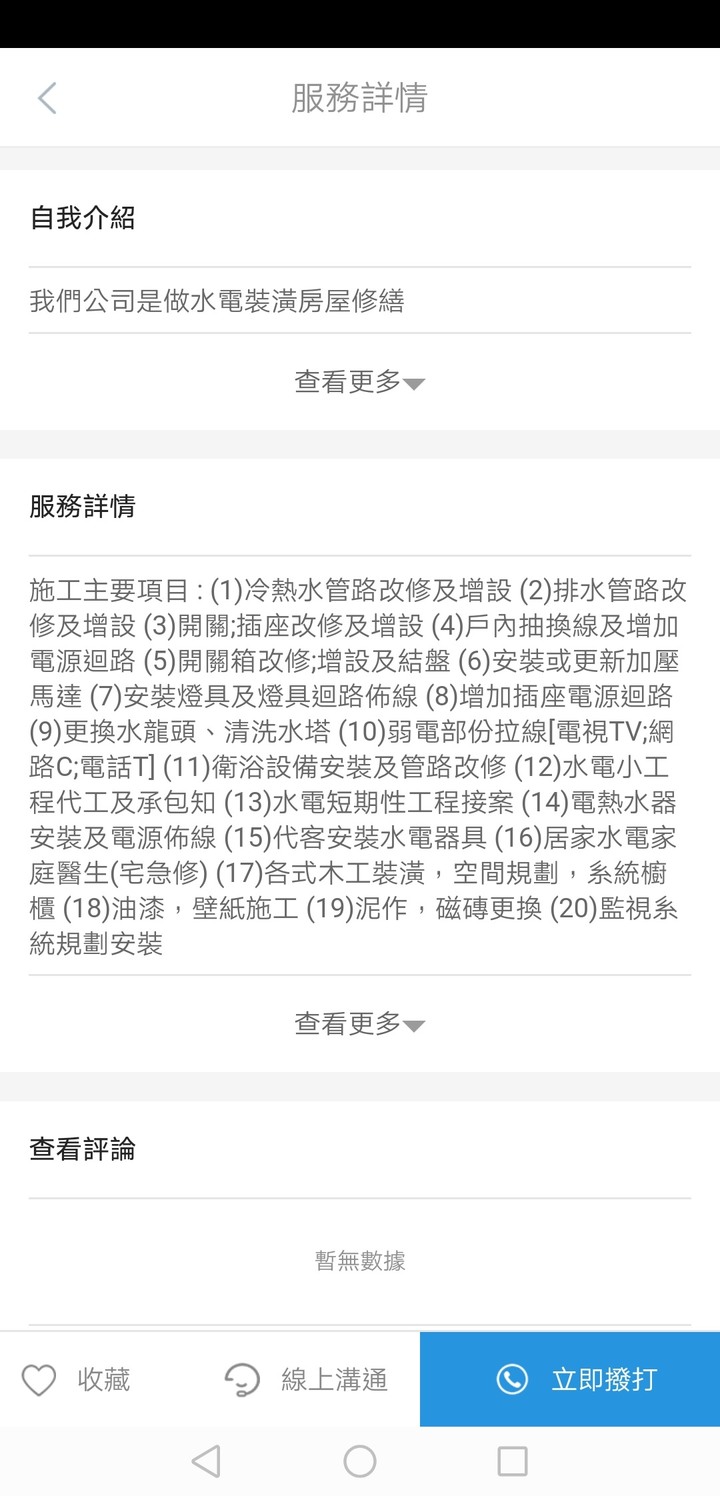Tap the system home button
The width and height of the screenshot is (720, 1496).
point(360,1462)
